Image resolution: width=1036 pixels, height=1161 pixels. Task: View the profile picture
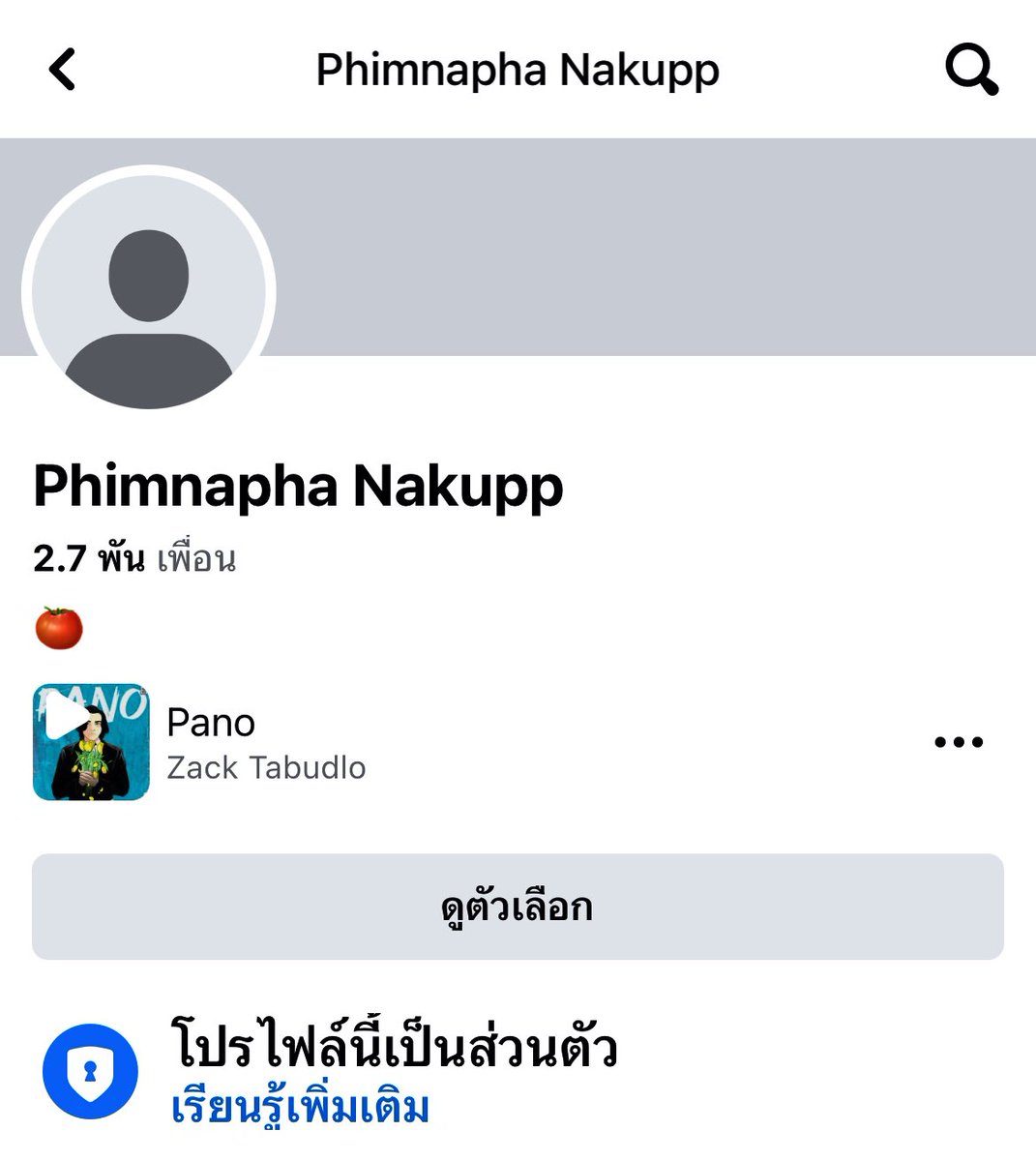(x=149, y=293)
